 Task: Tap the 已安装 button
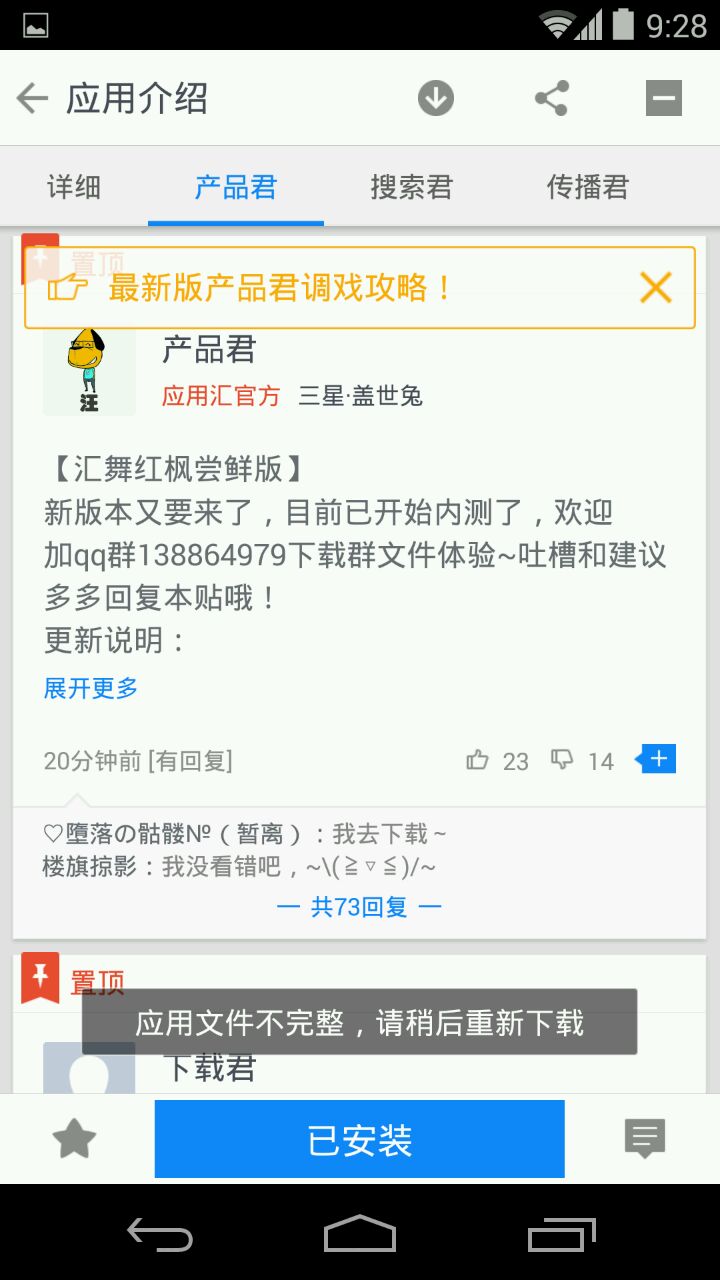click(359, 1139)
